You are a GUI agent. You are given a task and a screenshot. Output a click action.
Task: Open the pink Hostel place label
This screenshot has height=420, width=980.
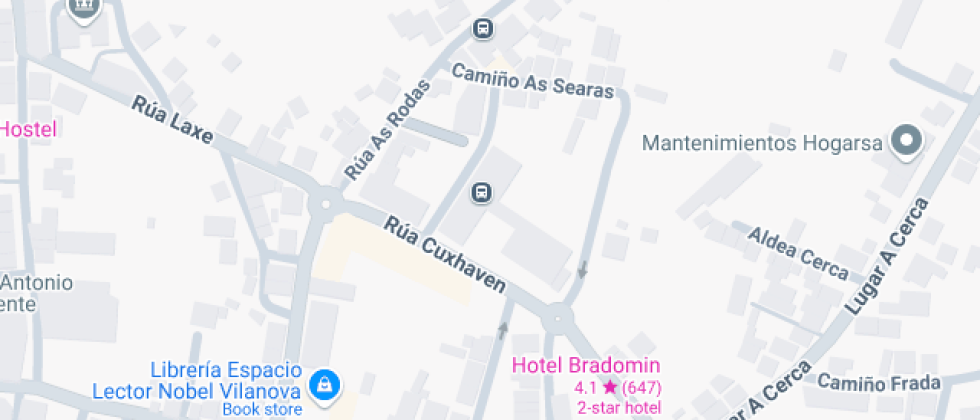point(28,129)
